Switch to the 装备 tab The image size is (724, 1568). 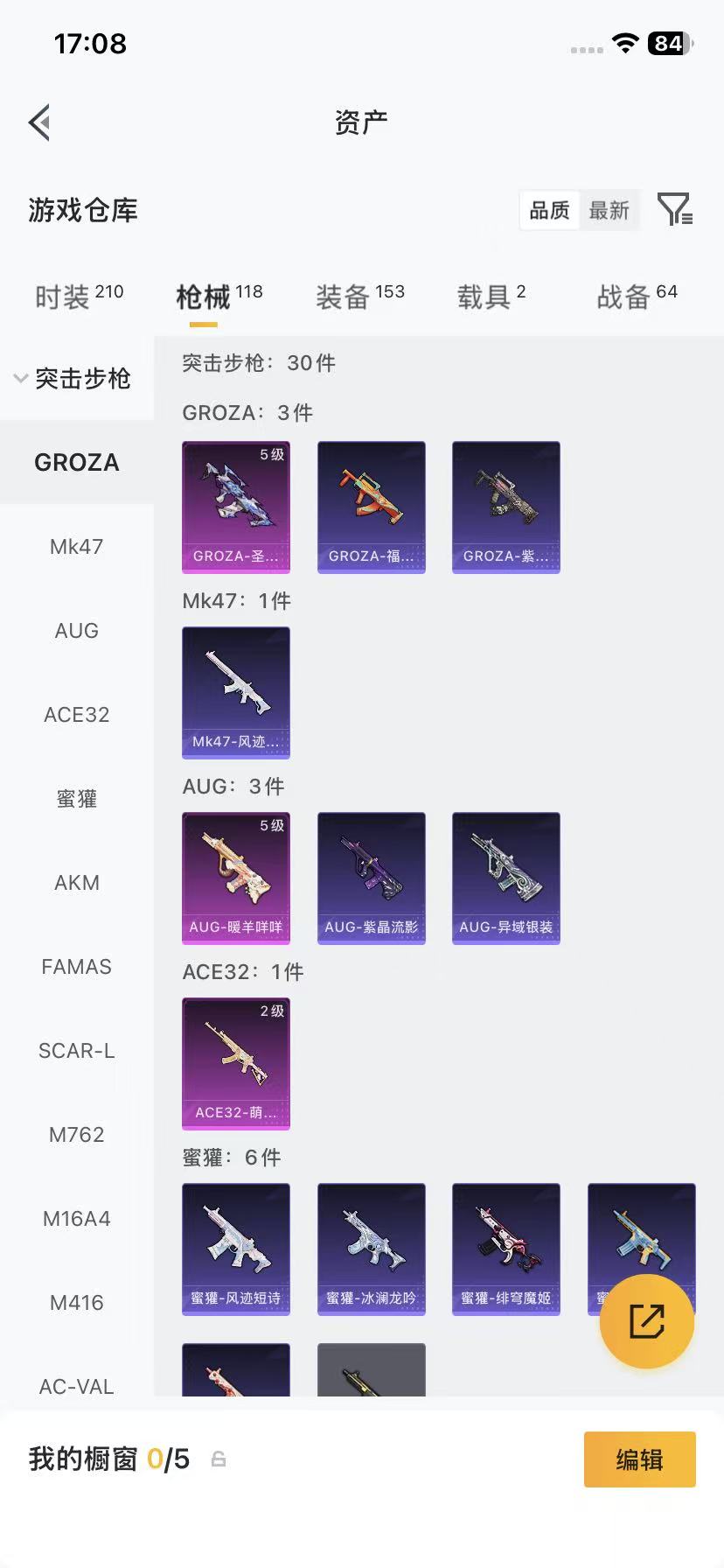coord(360,297)
